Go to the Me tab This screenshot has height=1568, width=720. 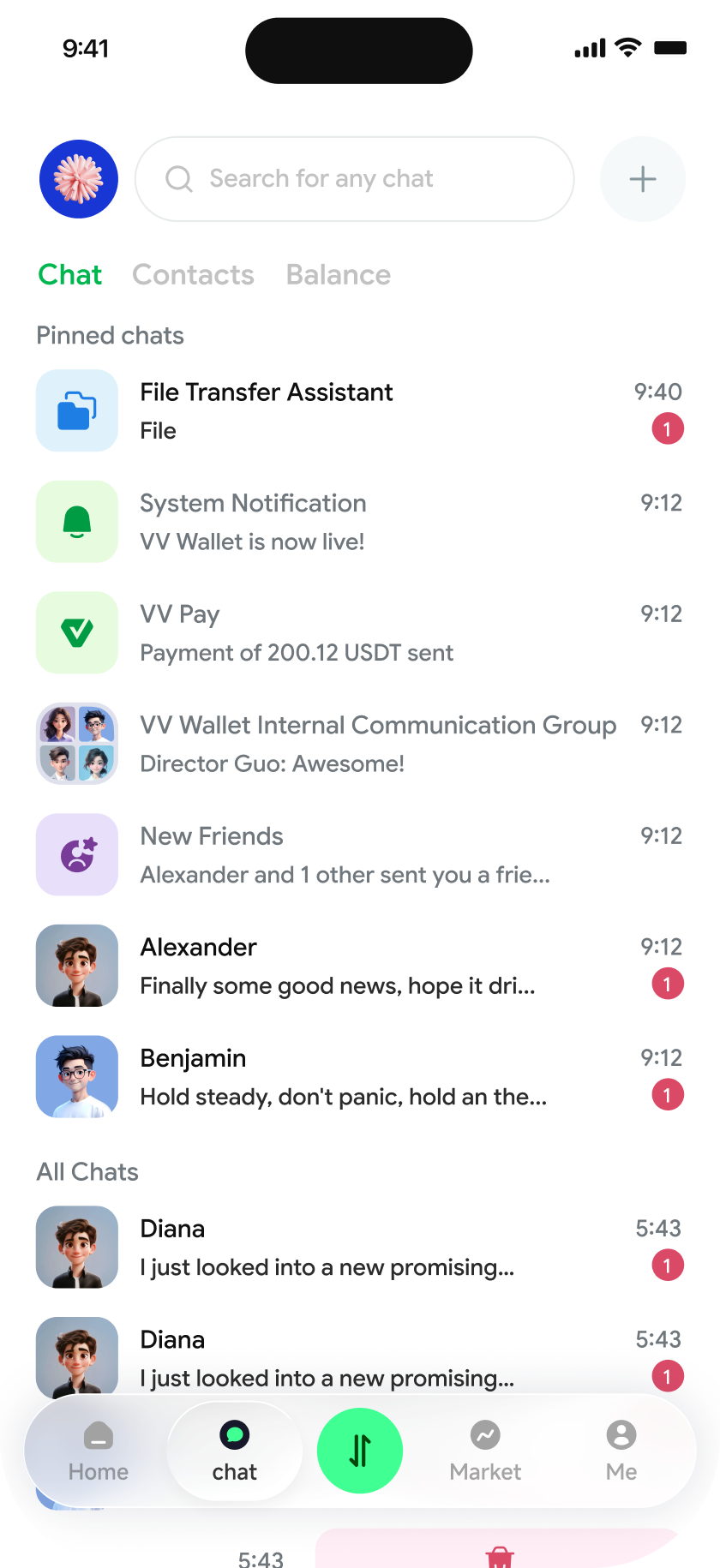[x=621, y=1451]
